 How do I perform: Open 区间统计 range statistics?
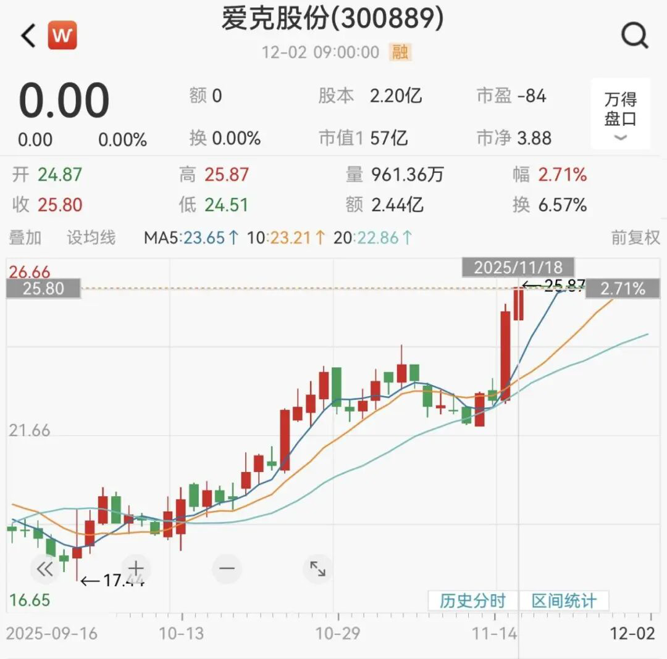pyautogui.click(x=564, y=601)
